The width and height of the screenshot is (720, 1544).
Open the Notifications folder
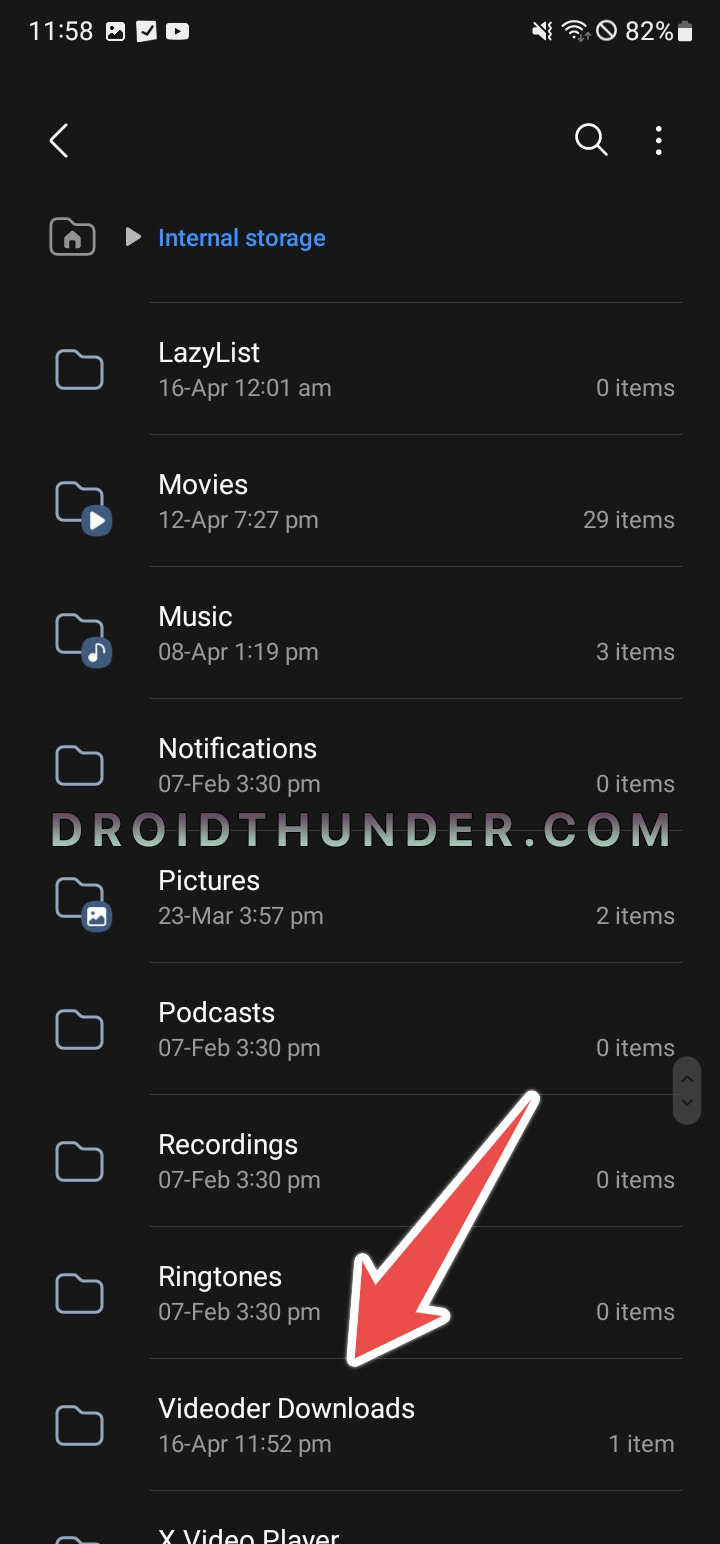click(x=360, y=765)
